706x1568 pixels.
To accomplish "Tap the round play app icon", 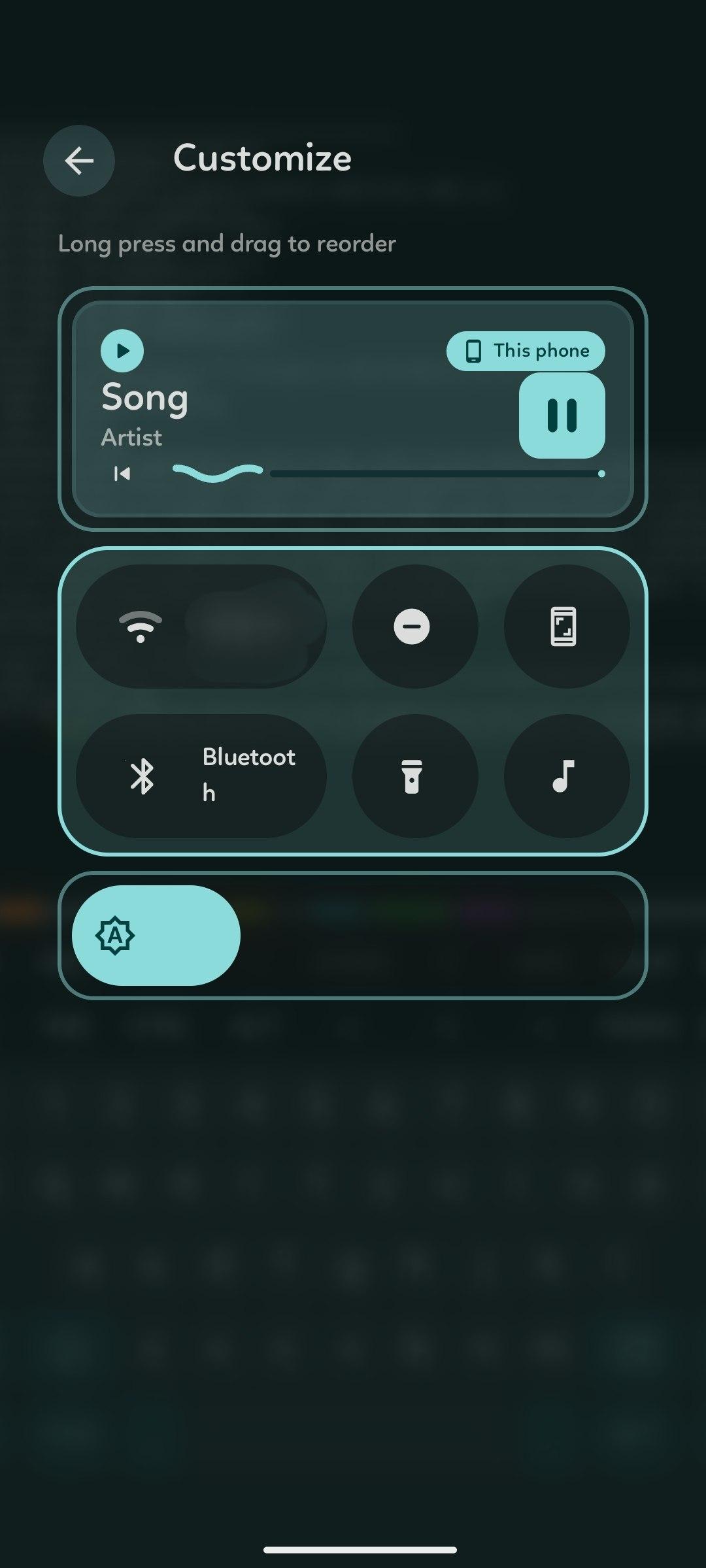I will click(122, 351).
